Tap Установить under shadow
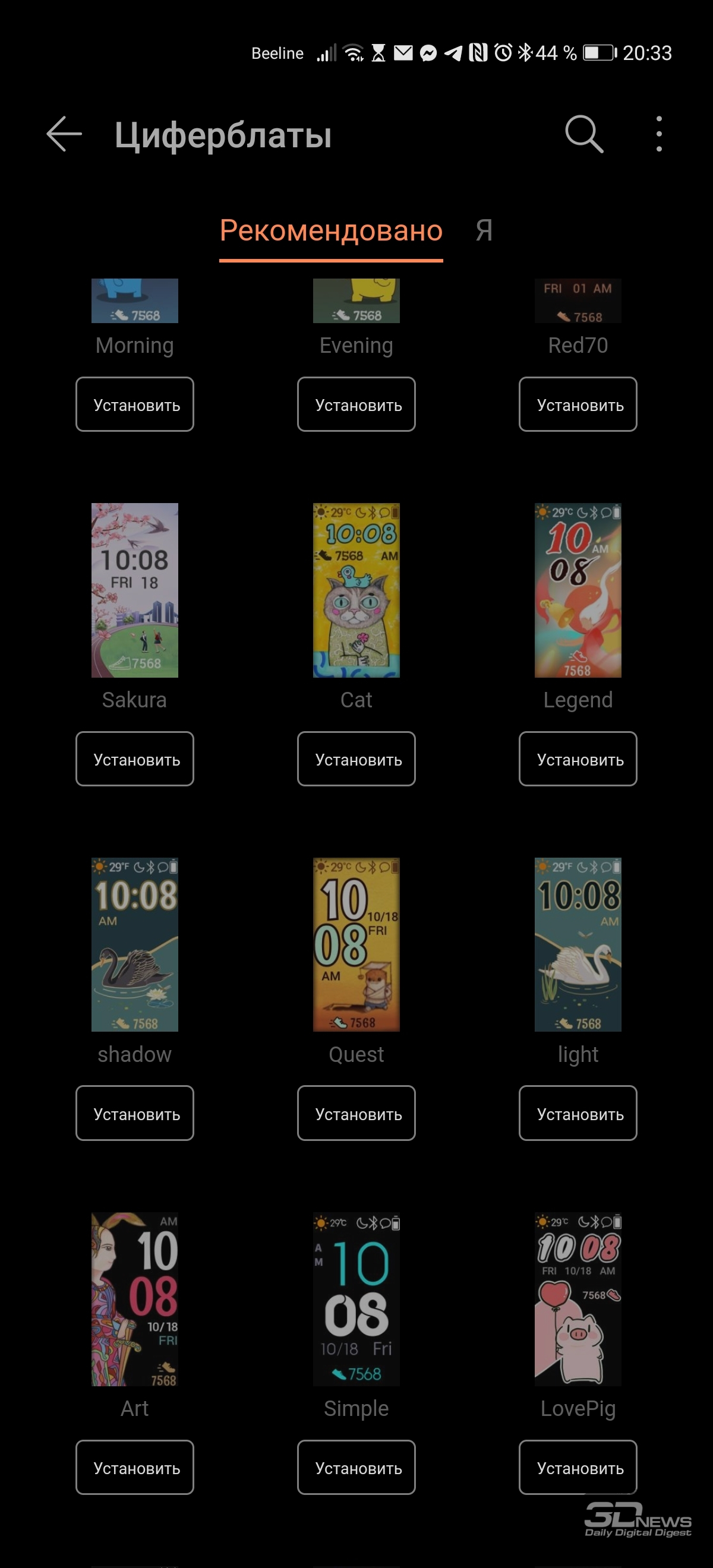Screen dimensions: 713x1568 click(134, 1112)
